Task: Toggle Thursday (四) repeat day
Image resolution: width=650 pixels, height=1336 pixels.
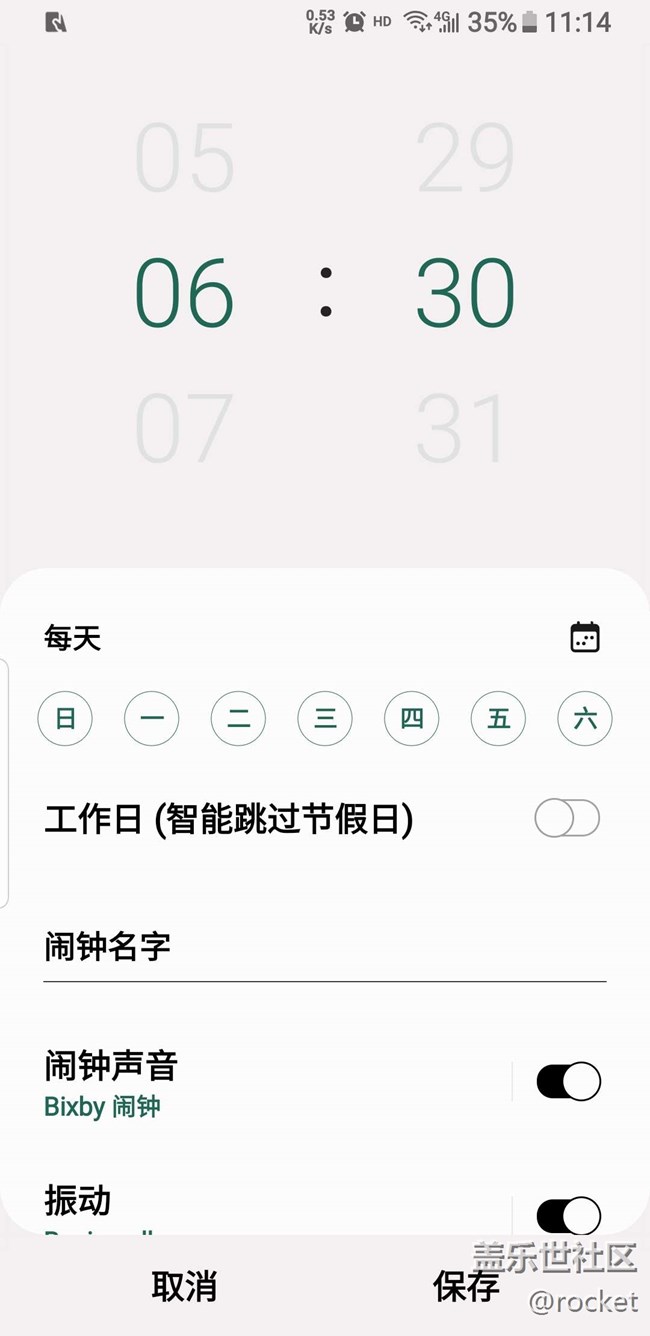Action: pyautogui.click(x=412, y=718)
